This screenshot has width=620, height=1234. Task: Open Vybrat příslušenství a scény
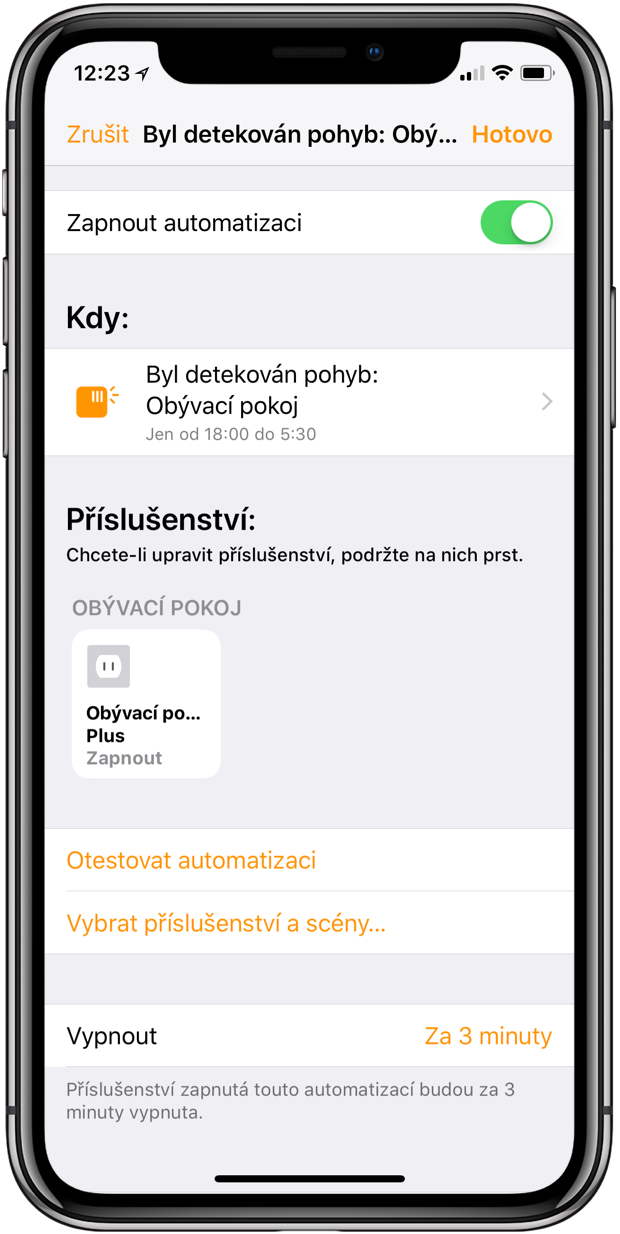click(x=226, y=923)
